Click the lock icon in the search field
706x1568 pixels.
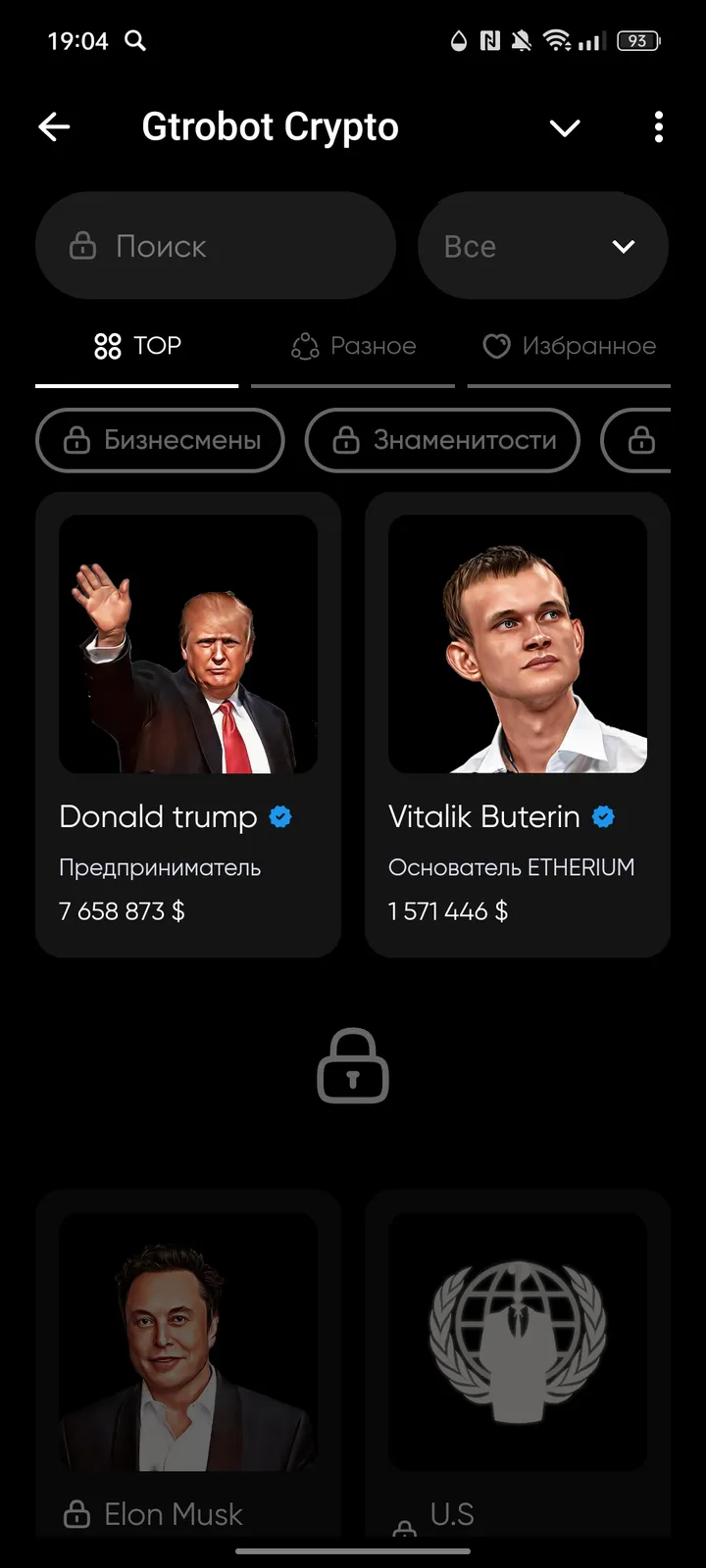(82, 246)
